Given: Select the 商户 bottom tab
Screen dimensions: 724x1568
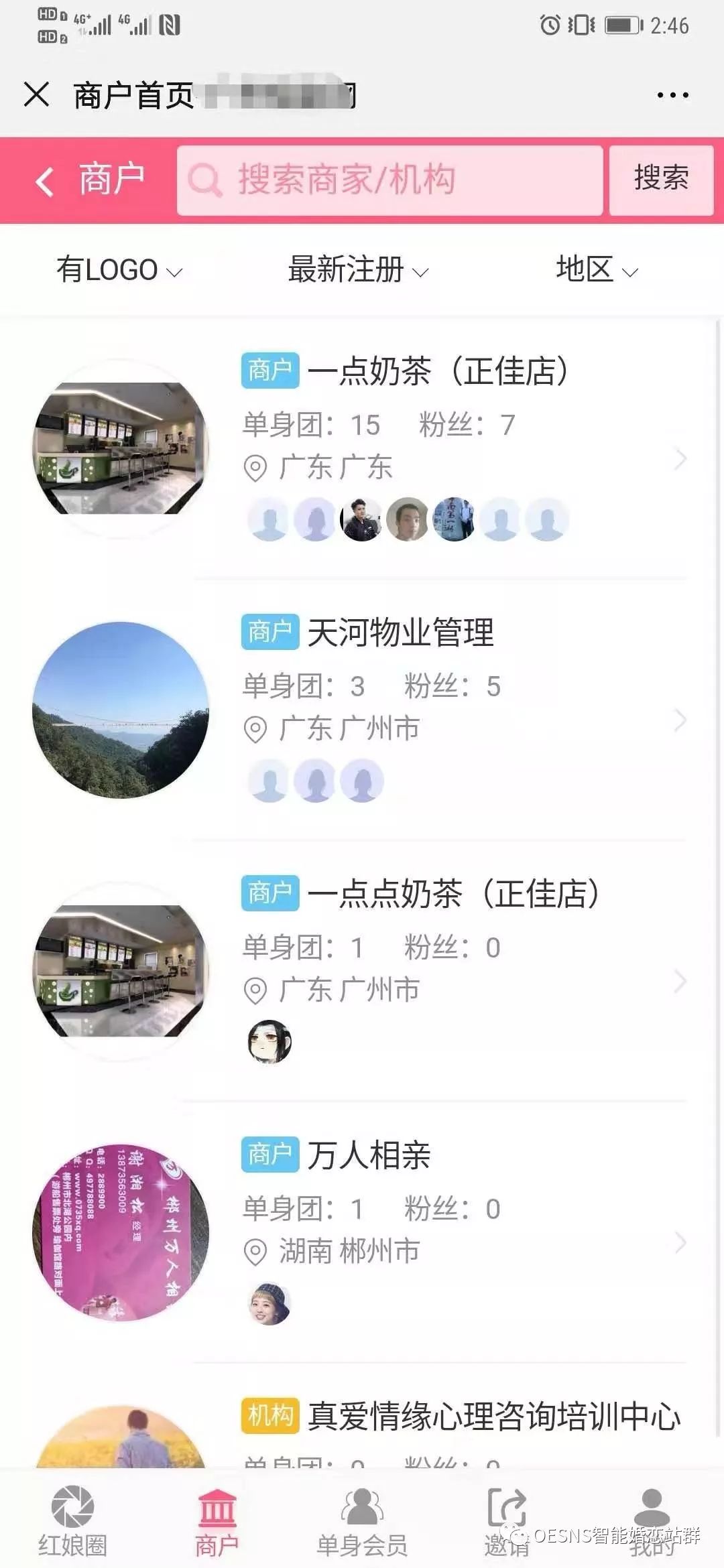Looking at the screenshot, I should (217, 1522).
